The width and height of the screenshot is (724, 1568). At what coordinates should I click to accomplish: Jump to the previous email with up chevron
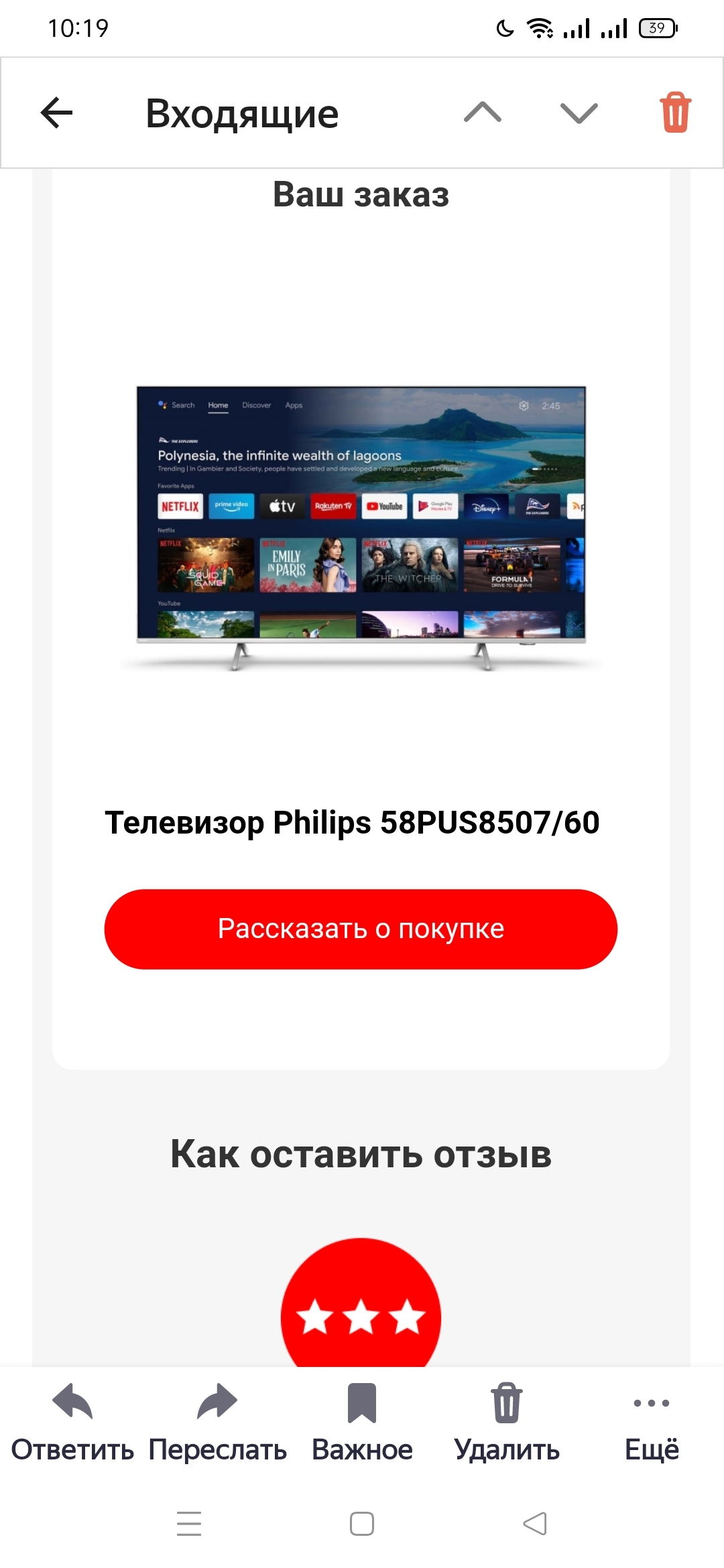pyautogui.click(x=483, y=113)
